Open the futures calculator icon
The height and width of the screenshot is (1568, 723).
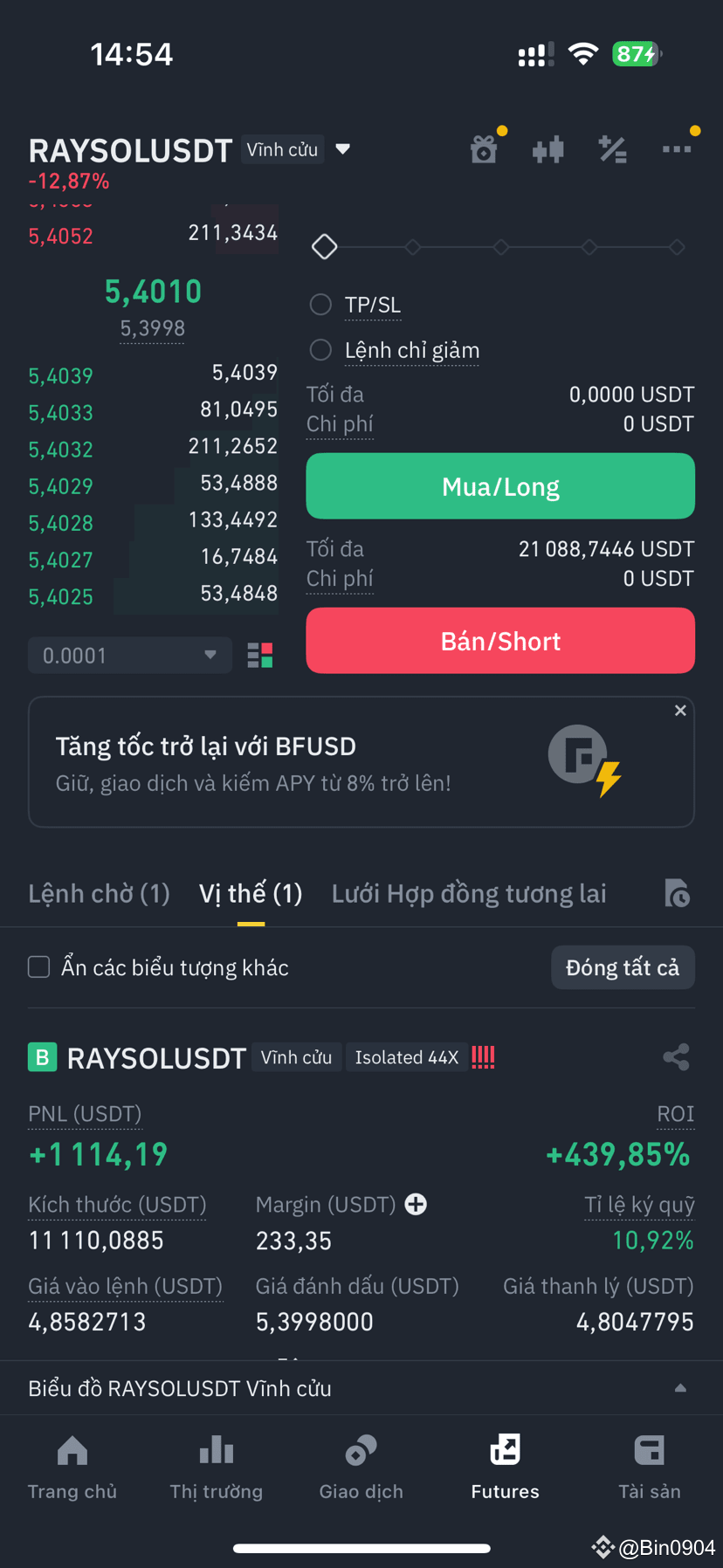coord(612,148)
